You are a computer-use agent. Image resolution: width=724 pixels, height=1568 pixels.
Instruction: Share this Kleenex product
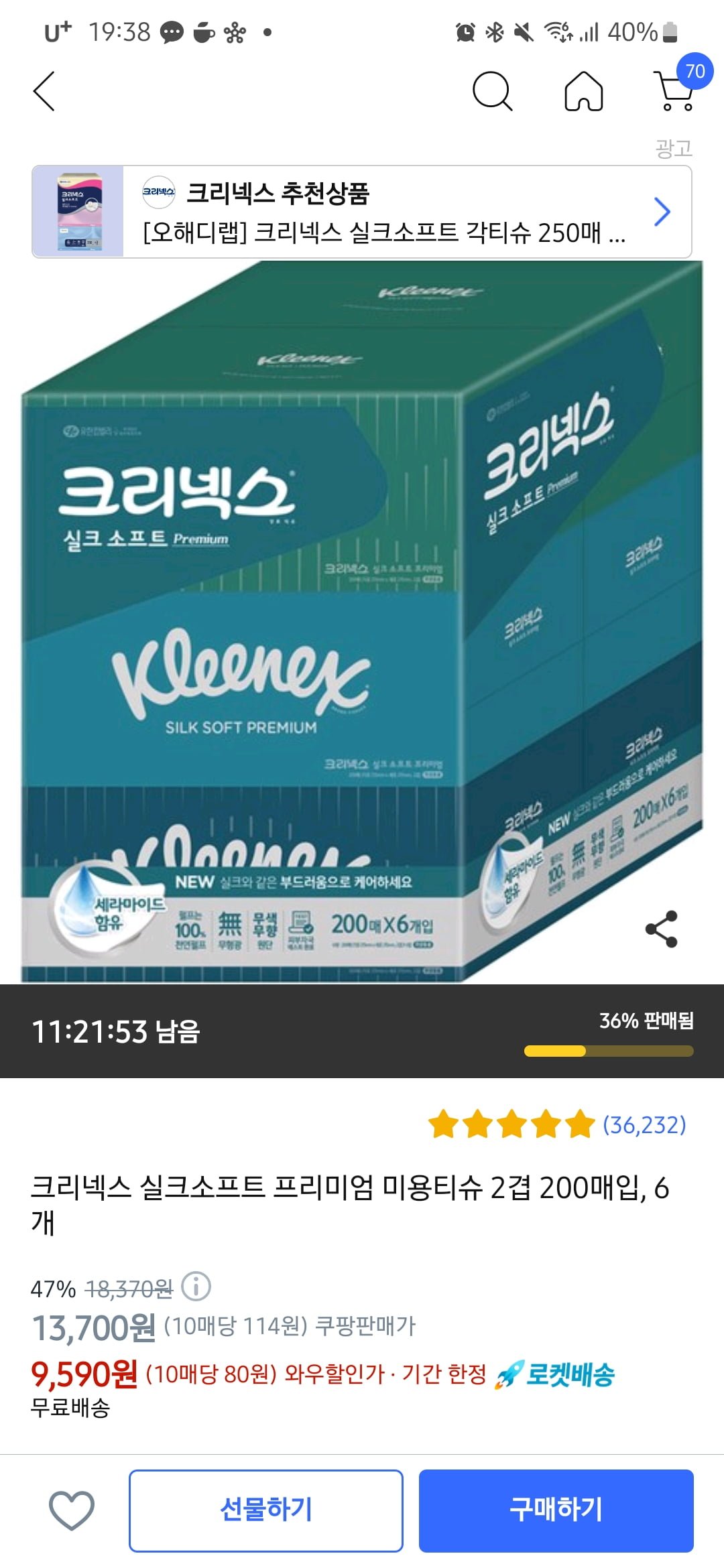(662, 929)
